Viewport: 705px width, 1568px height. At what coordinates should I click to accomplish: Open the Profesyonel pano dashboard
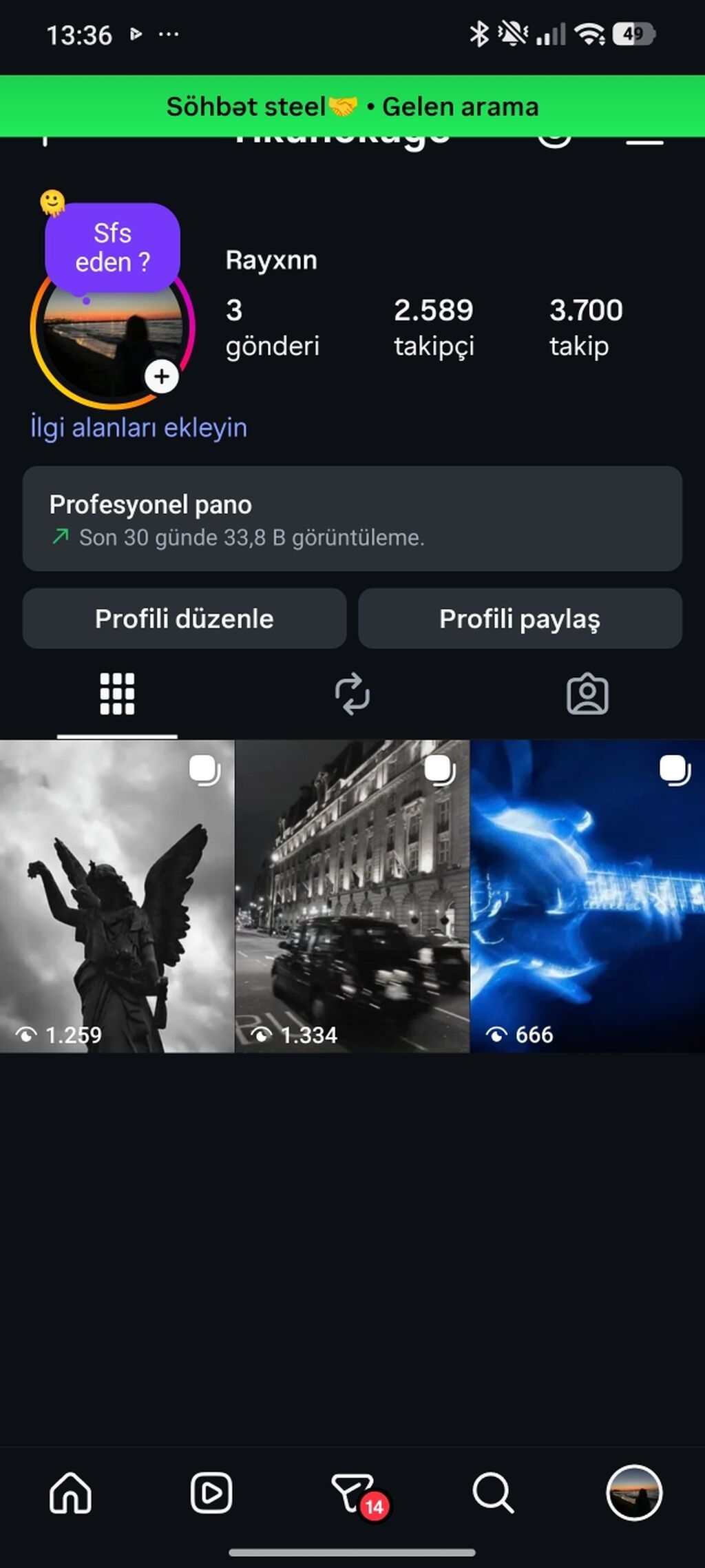tap(352, 519)
